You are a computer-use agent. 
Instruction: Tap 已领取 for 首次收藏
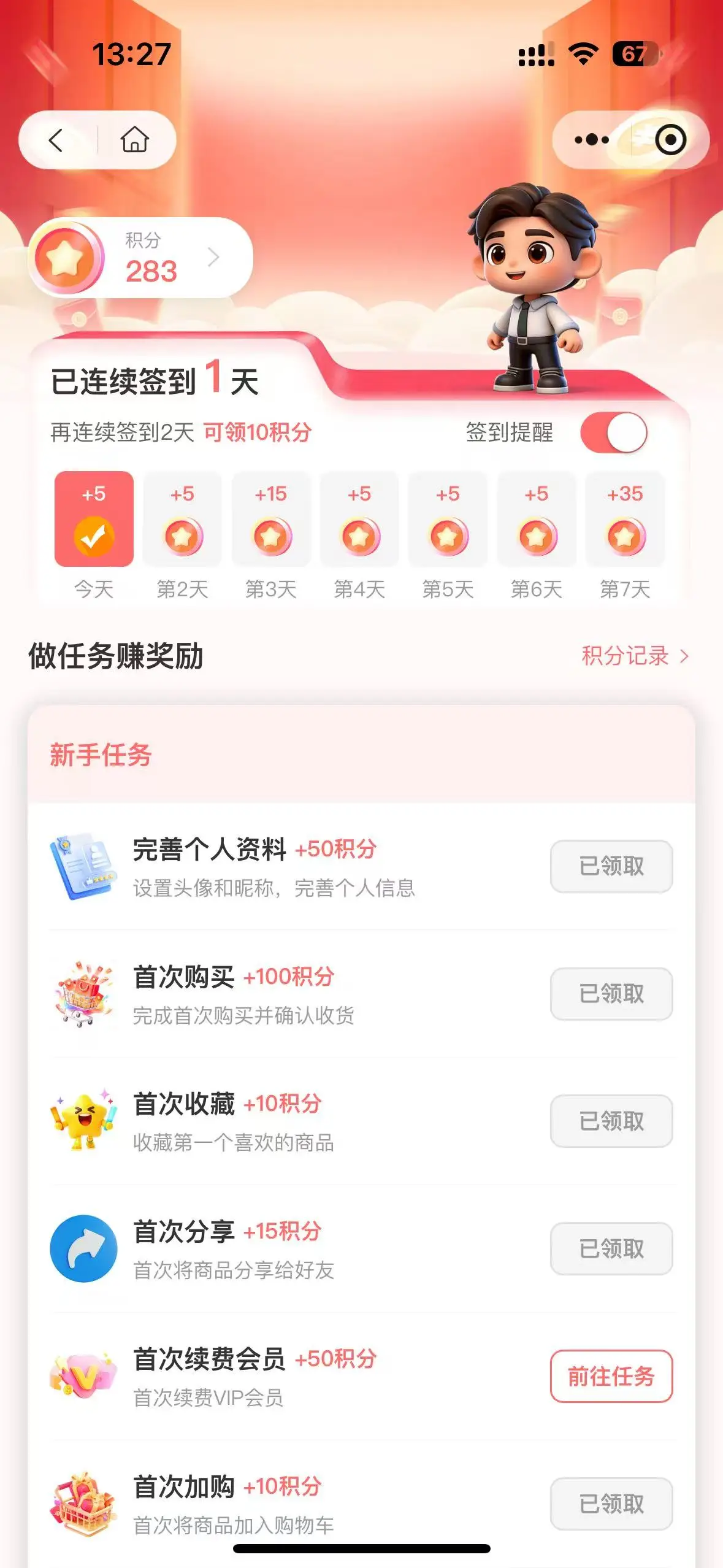pyautogui.click(x=611, y=1121)
